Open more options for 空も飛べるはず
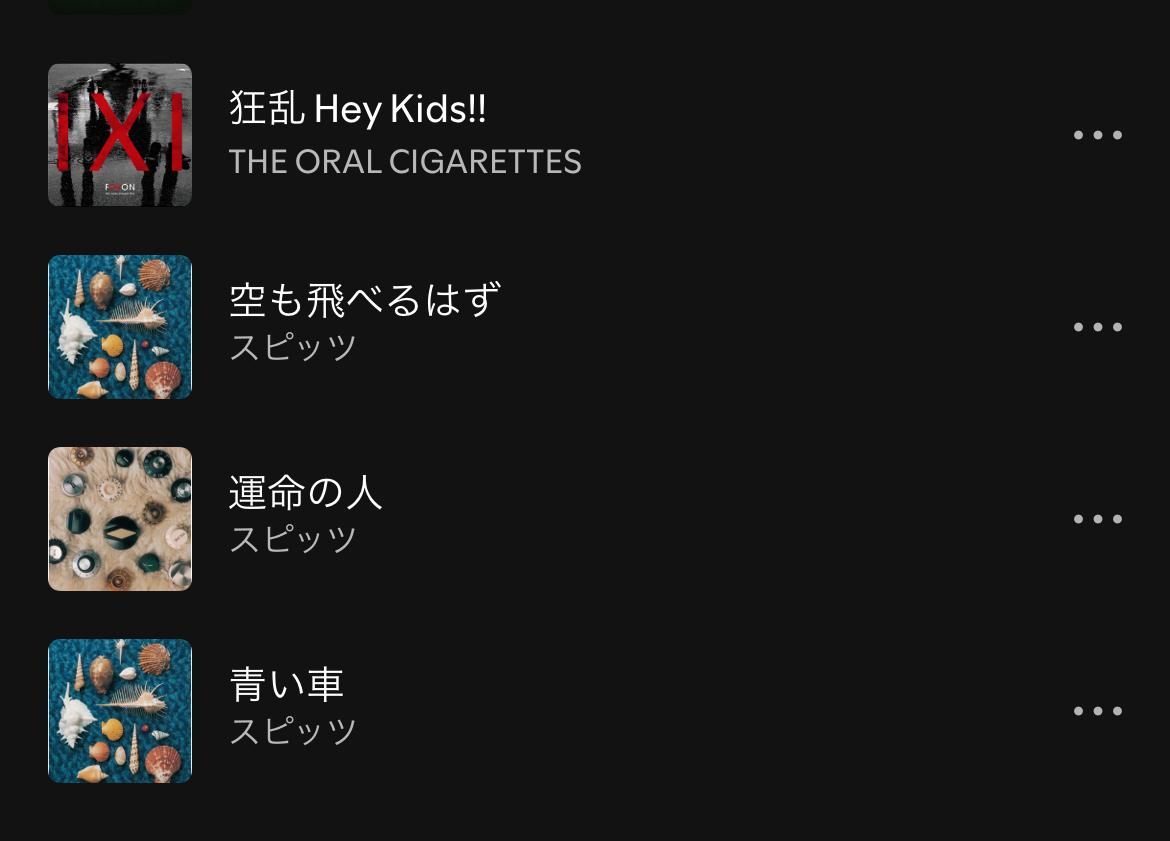The image size is (1170, 841). [1097, 327]
